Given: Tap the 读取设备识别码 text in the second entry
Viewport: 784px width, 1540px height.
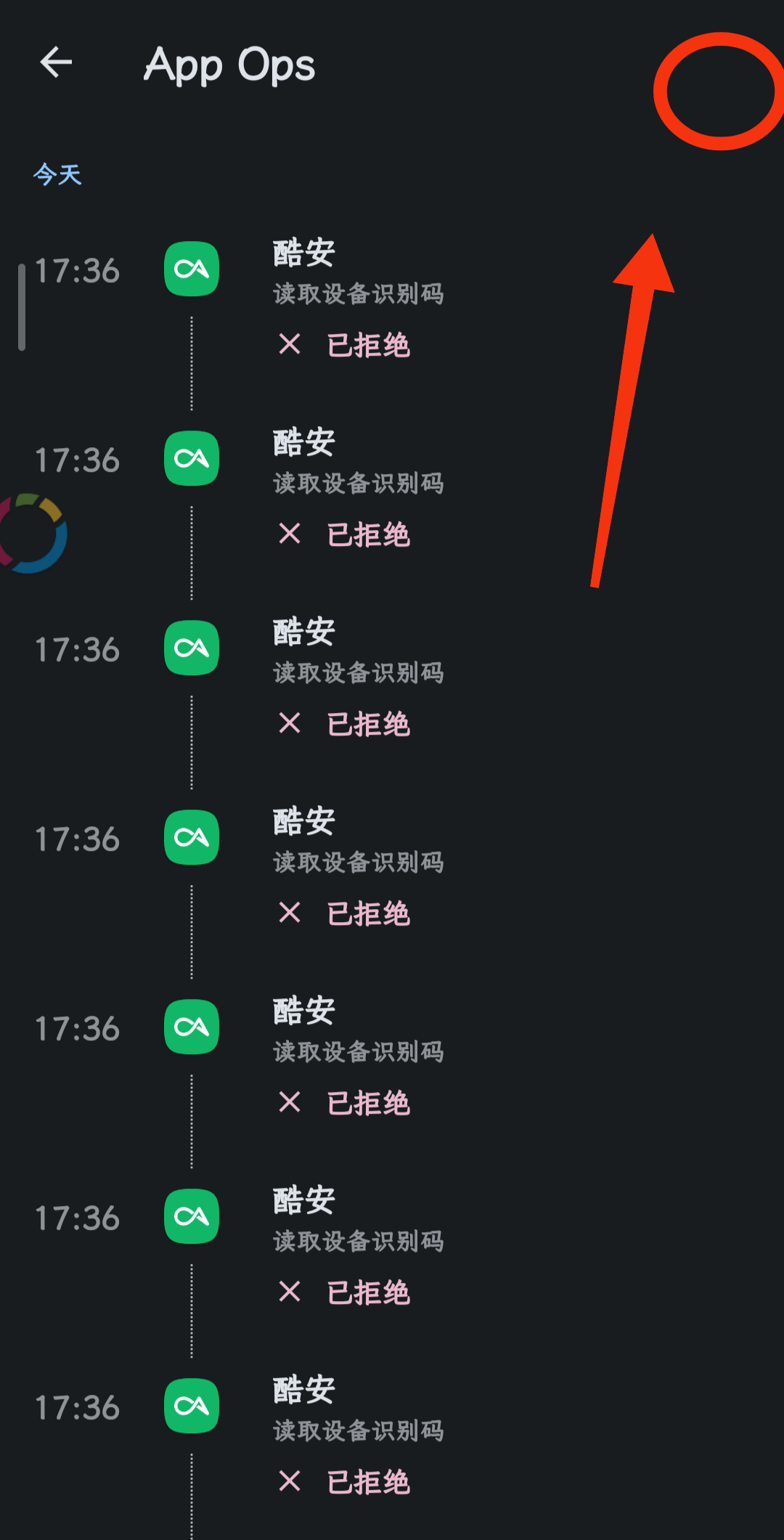Looking at the screenshot, I should (357, 484).
